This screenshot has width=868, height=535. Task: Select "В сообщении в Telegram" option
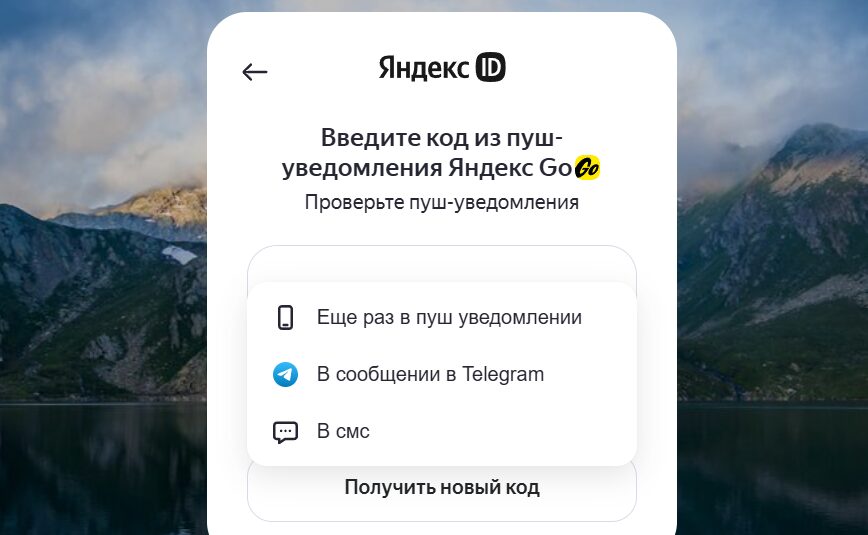(x=430, y=375)
